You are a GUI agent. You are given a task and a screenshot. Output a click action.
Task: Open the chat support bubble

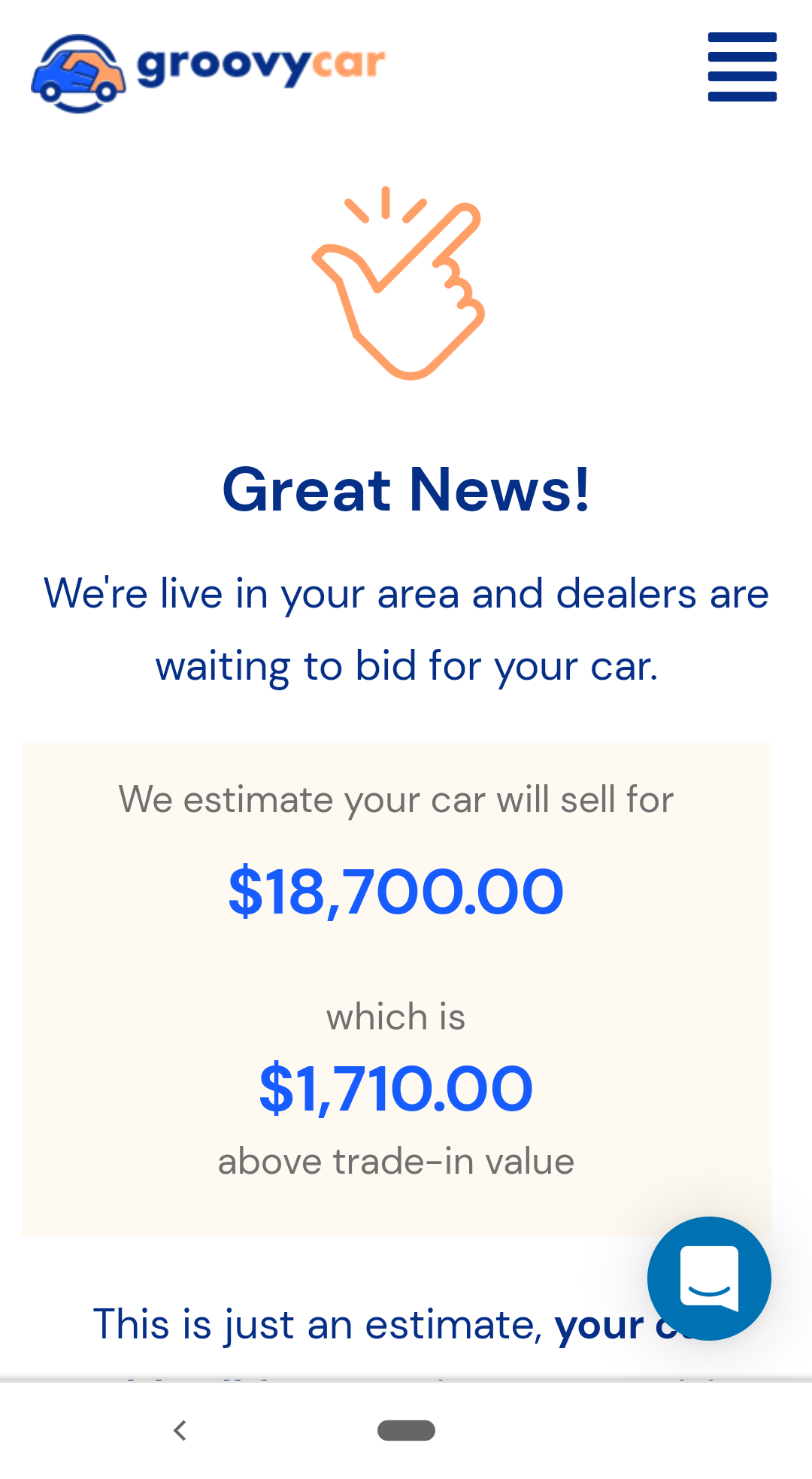709,1278
